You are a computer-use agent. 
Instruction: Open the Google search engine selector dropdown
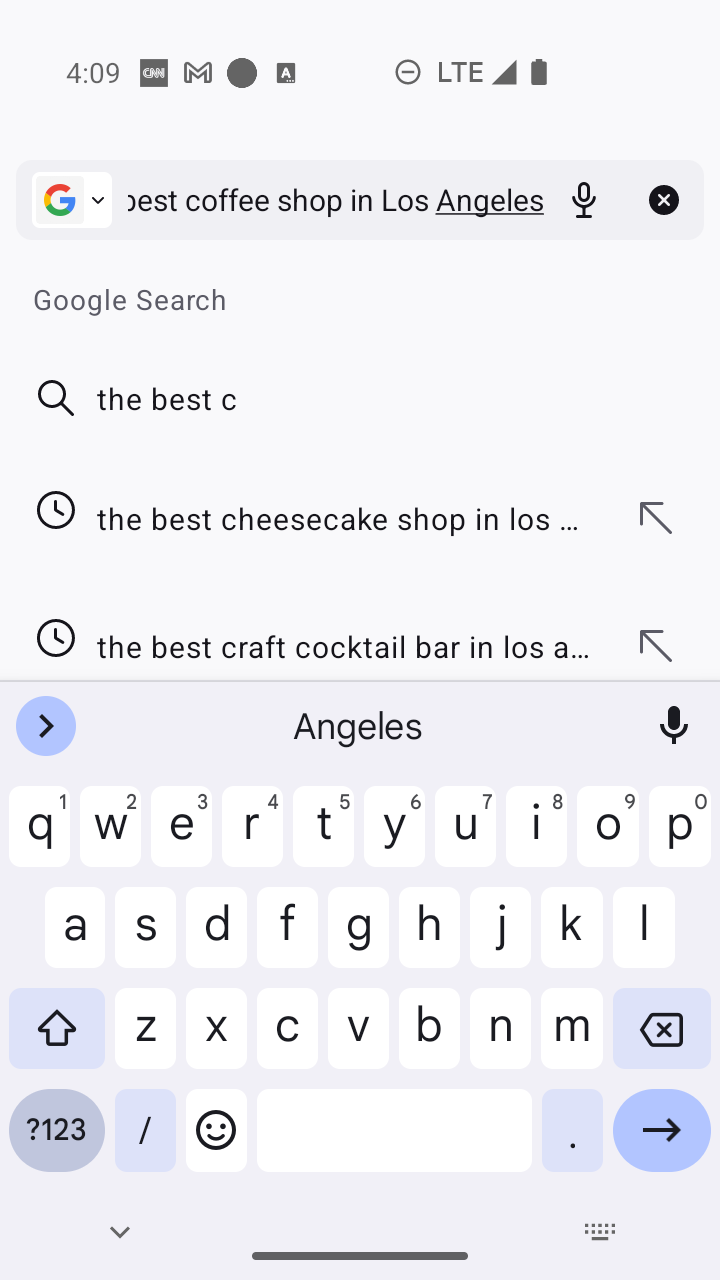pos(72,200)
